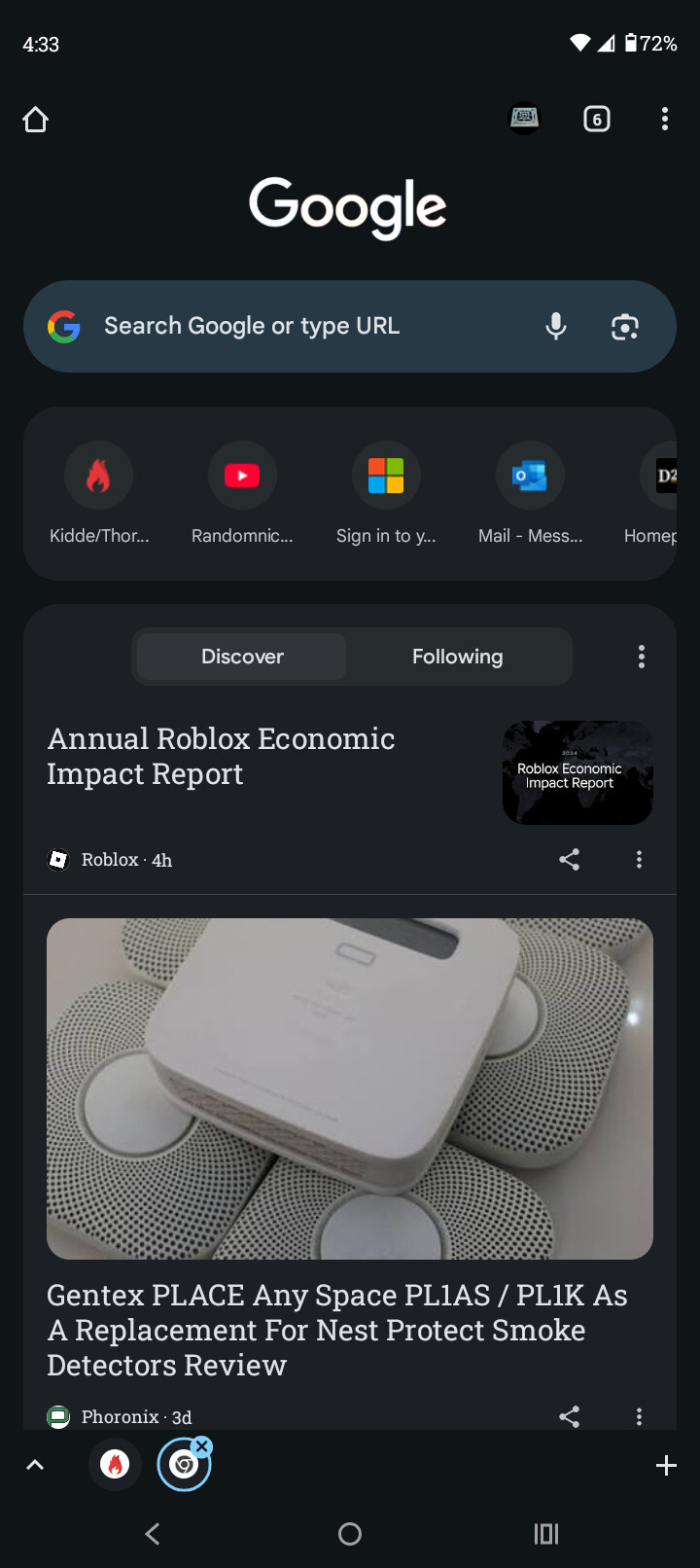Close the selected tab in the bottom strip
700x1568 pixels.
click(x=202, y=1446)
